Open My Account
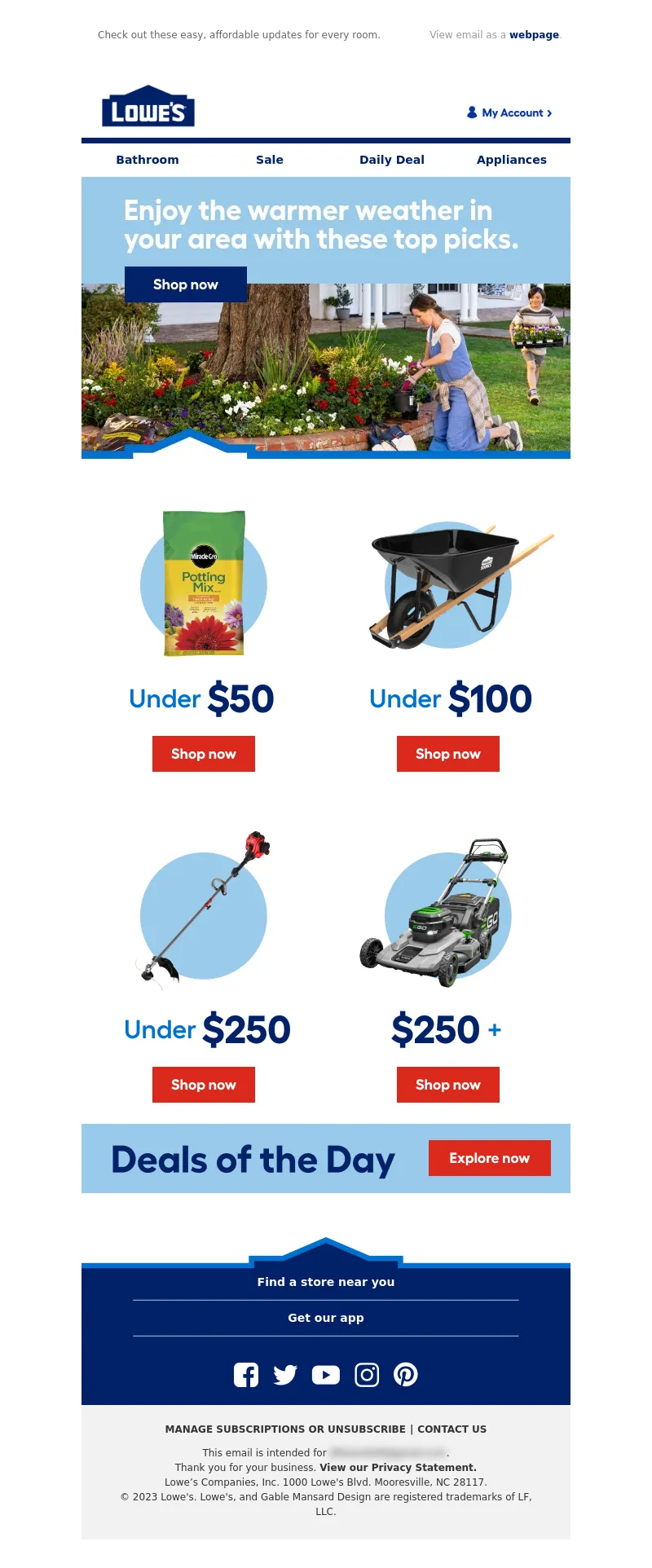Screen dimensions: 652x1568 point(510,113)
